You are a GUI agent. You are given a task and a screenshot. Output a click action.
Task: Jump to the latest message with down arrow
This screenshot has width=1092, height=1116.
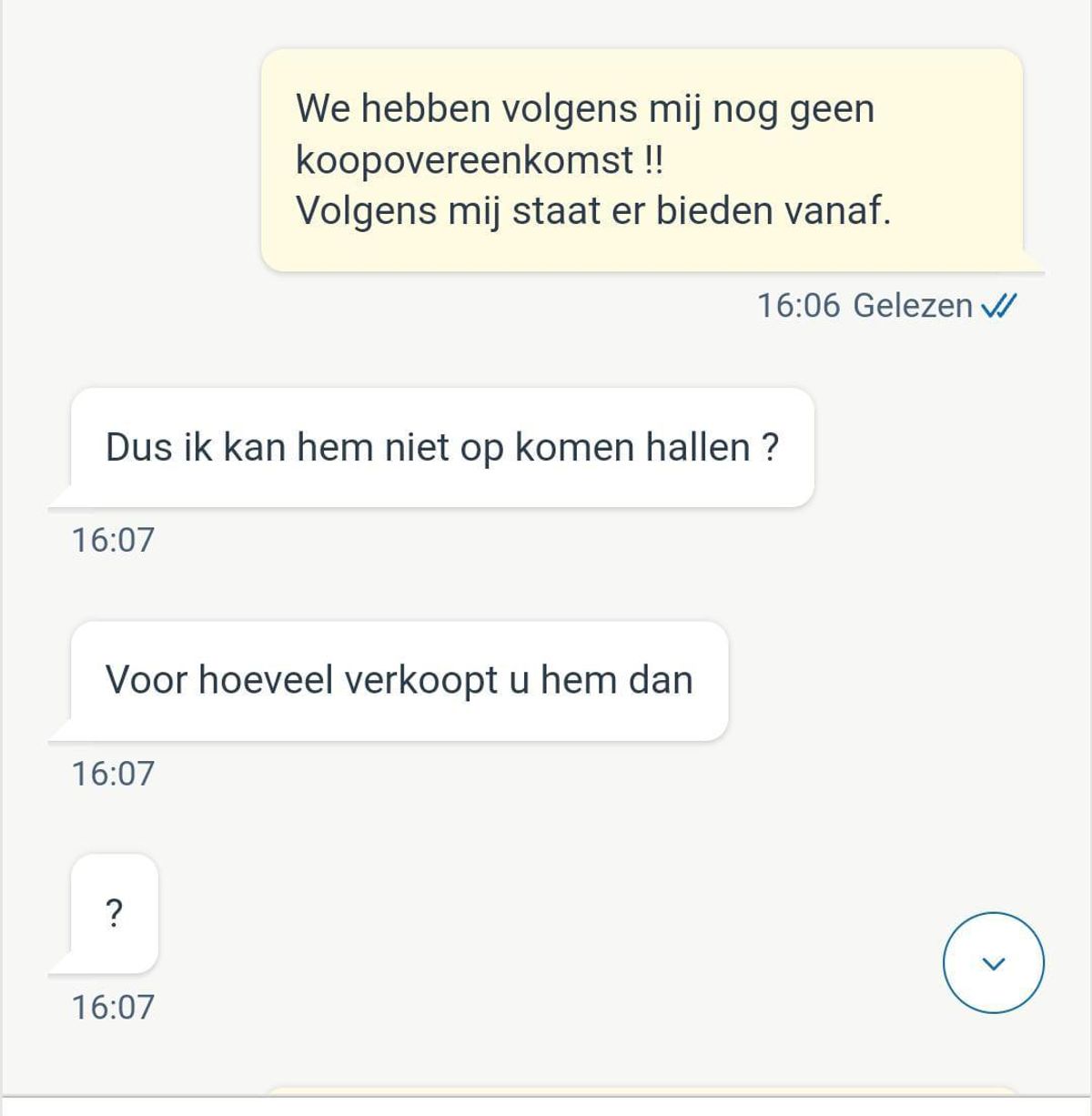tap(993, 963)
